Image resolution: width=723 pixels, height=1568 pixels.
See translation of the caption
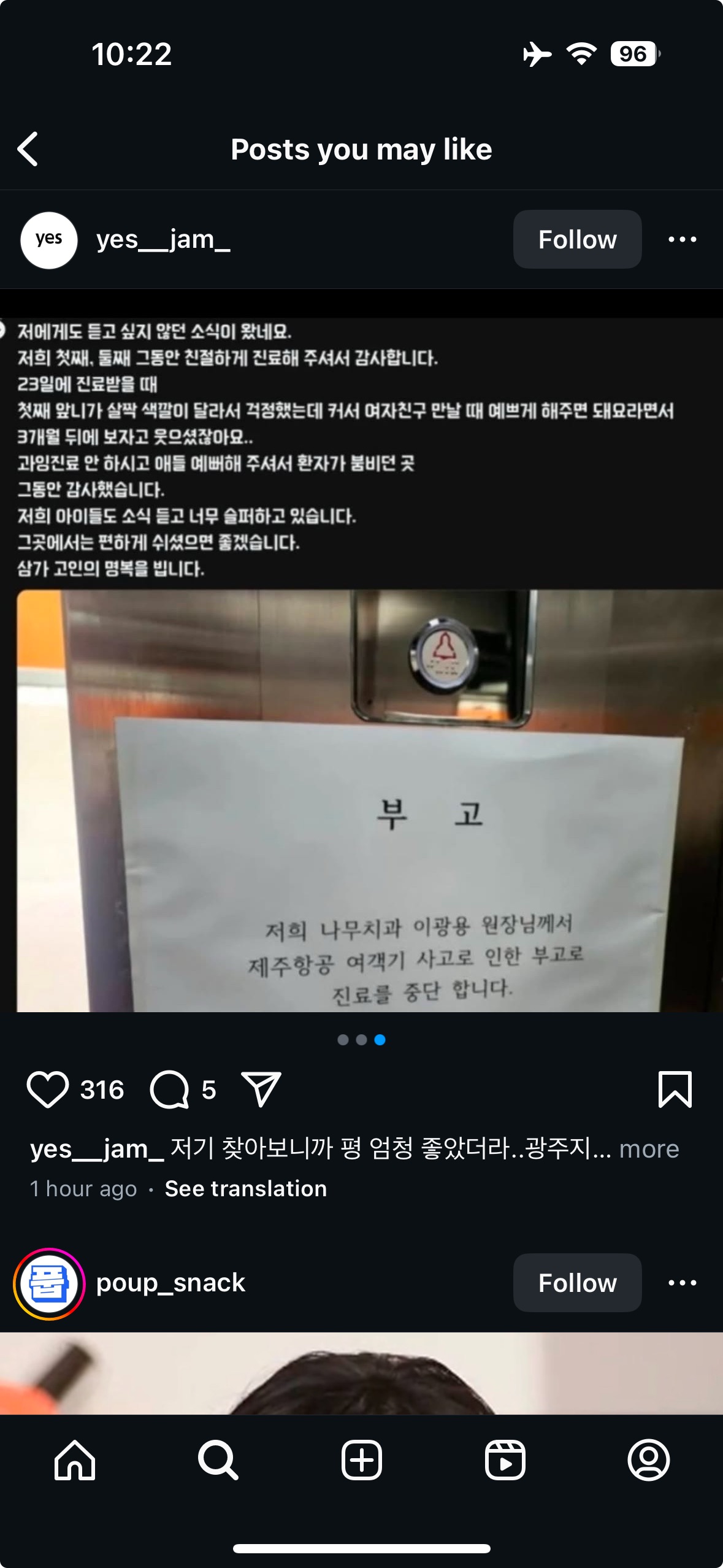(x=245, y=1189)
